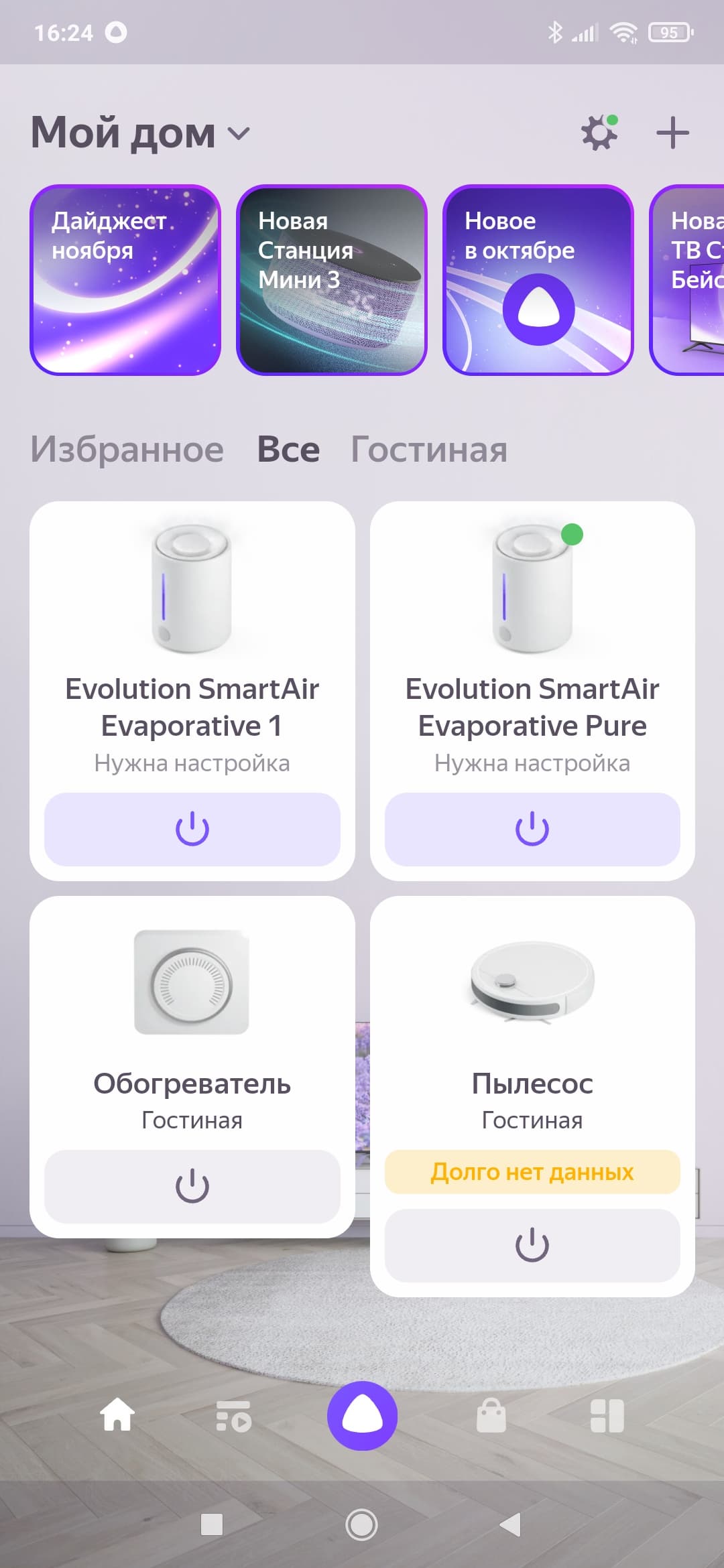Open settings gear icon
The image size is (724, 1568).
599,133
